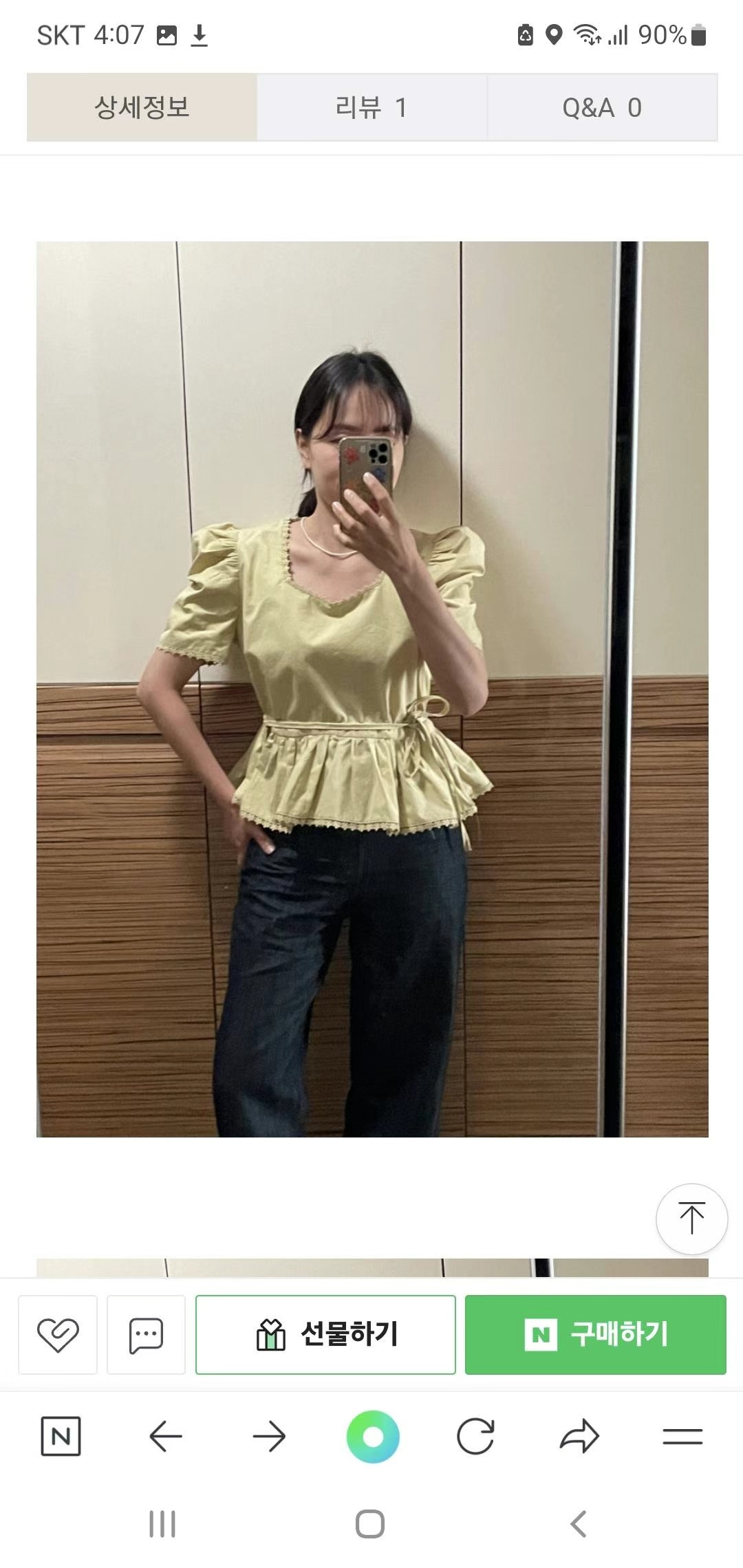Jump back to top with the arrow button
This screenshot has height=1568, width=743.
(691, 1219)
